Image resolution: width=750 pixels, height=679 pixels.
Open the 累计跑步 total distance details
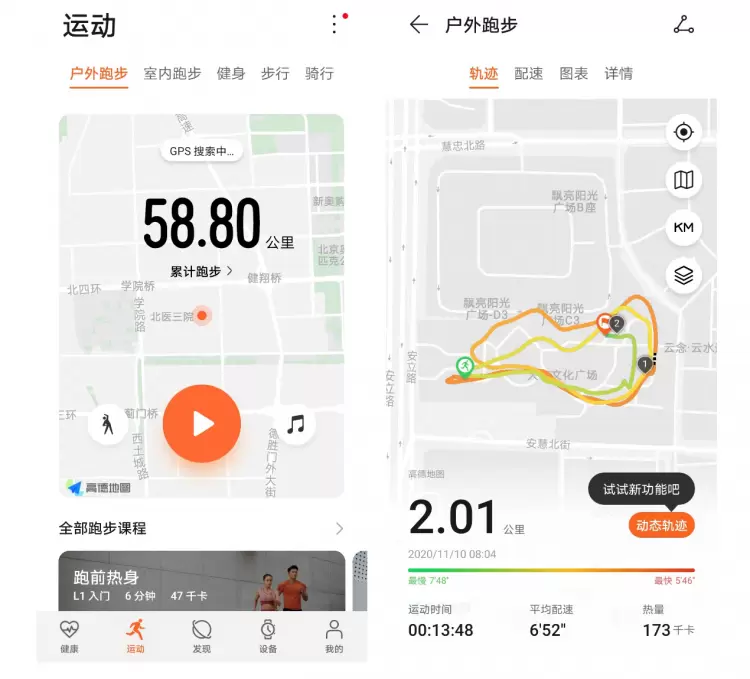coord(202,271)
